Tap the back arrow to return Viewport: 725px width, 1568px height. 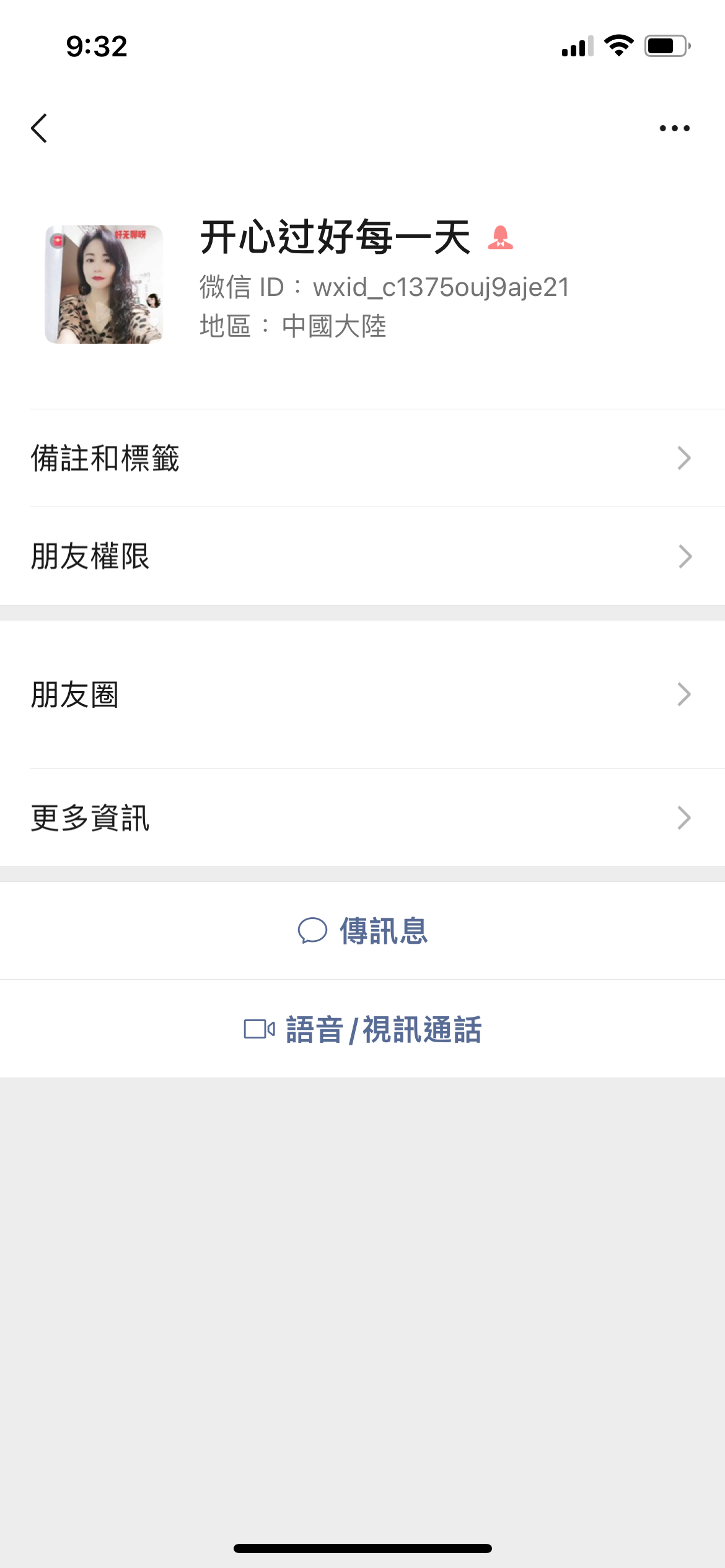pyautogui.click(x=39, y=127)
